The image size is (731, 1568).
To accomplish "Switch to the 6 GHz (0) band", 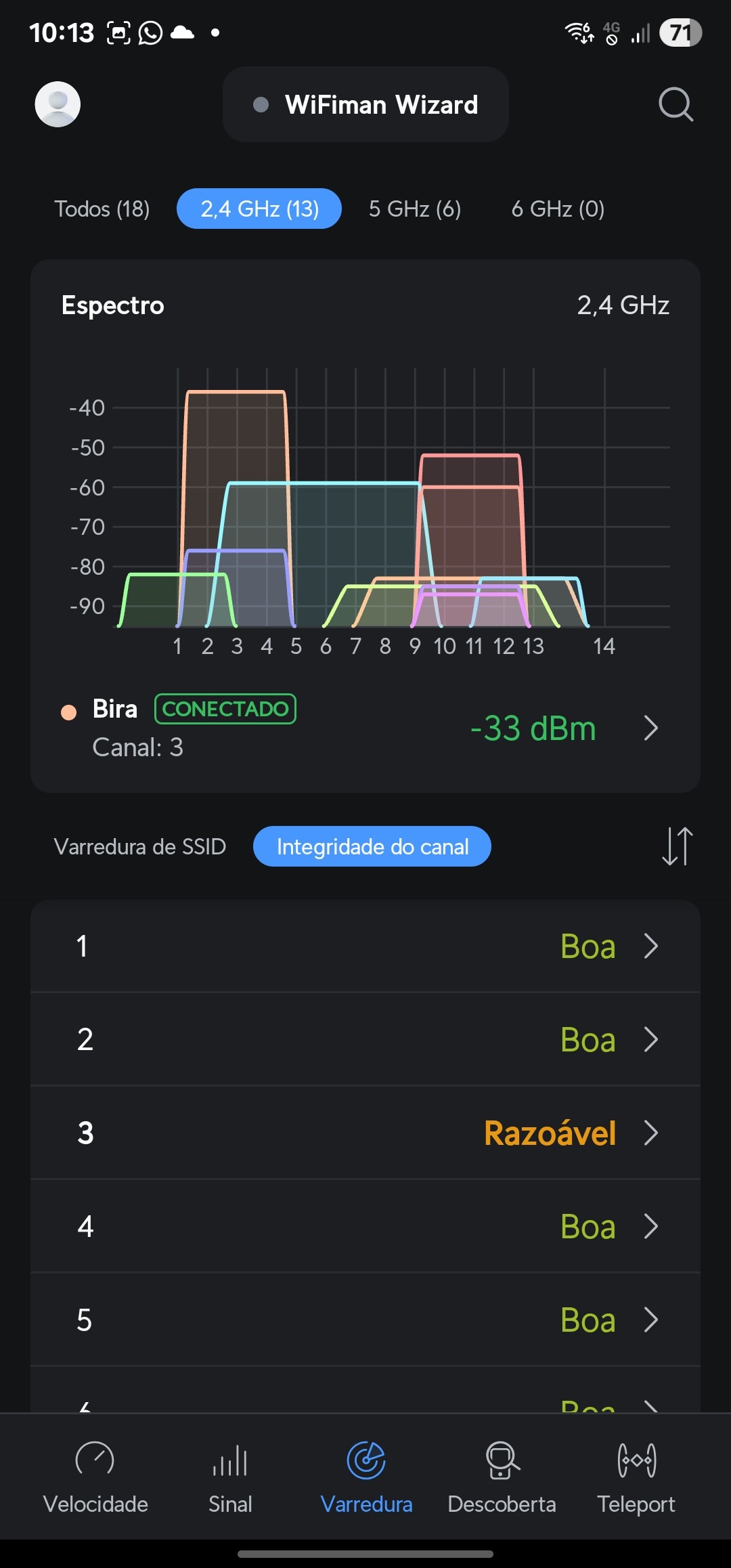I will (x=558, y=209).
